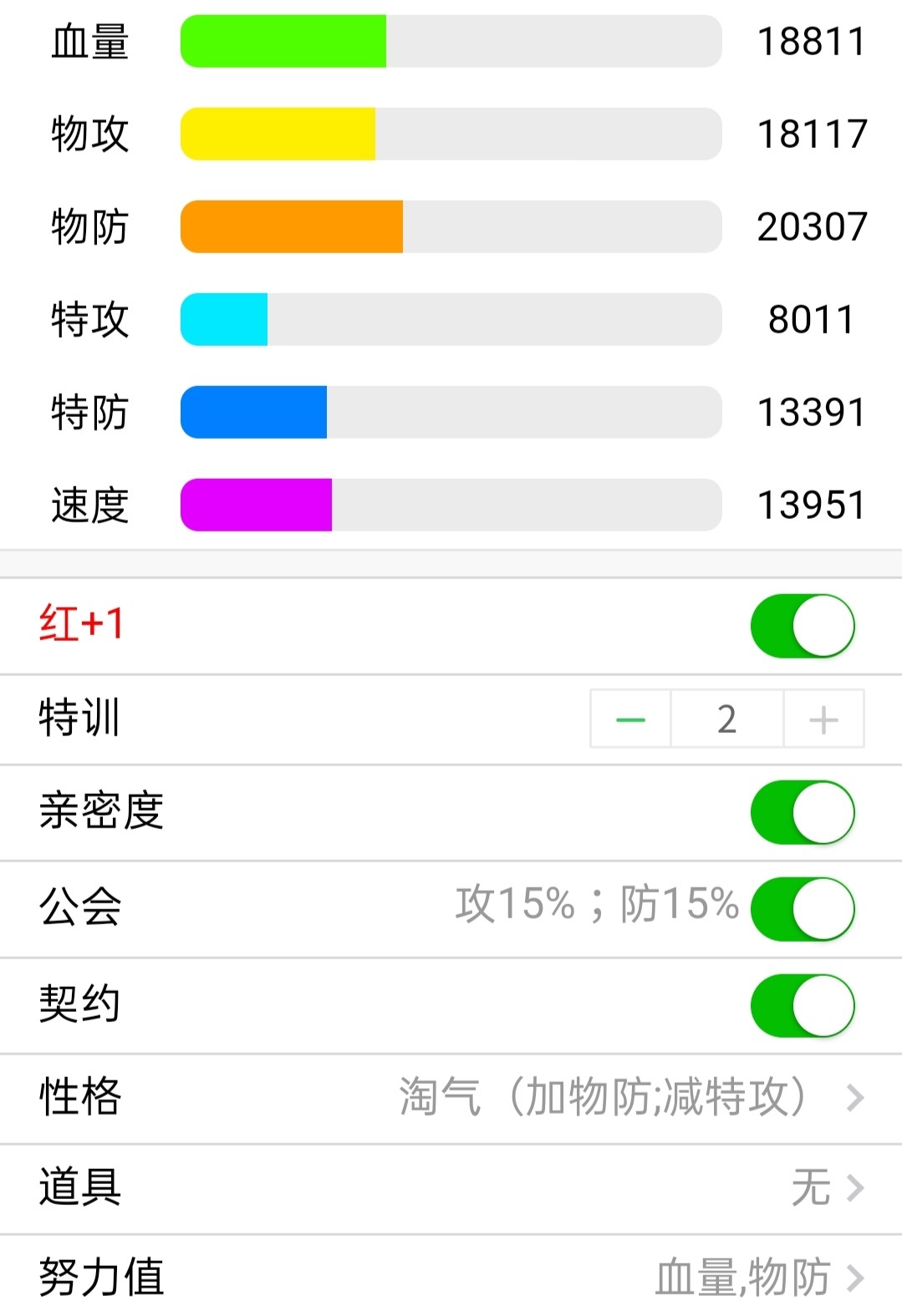Open the 道具 item selection row
Viewport: 902px width, 1316px height.
[x=451, y=1187]
